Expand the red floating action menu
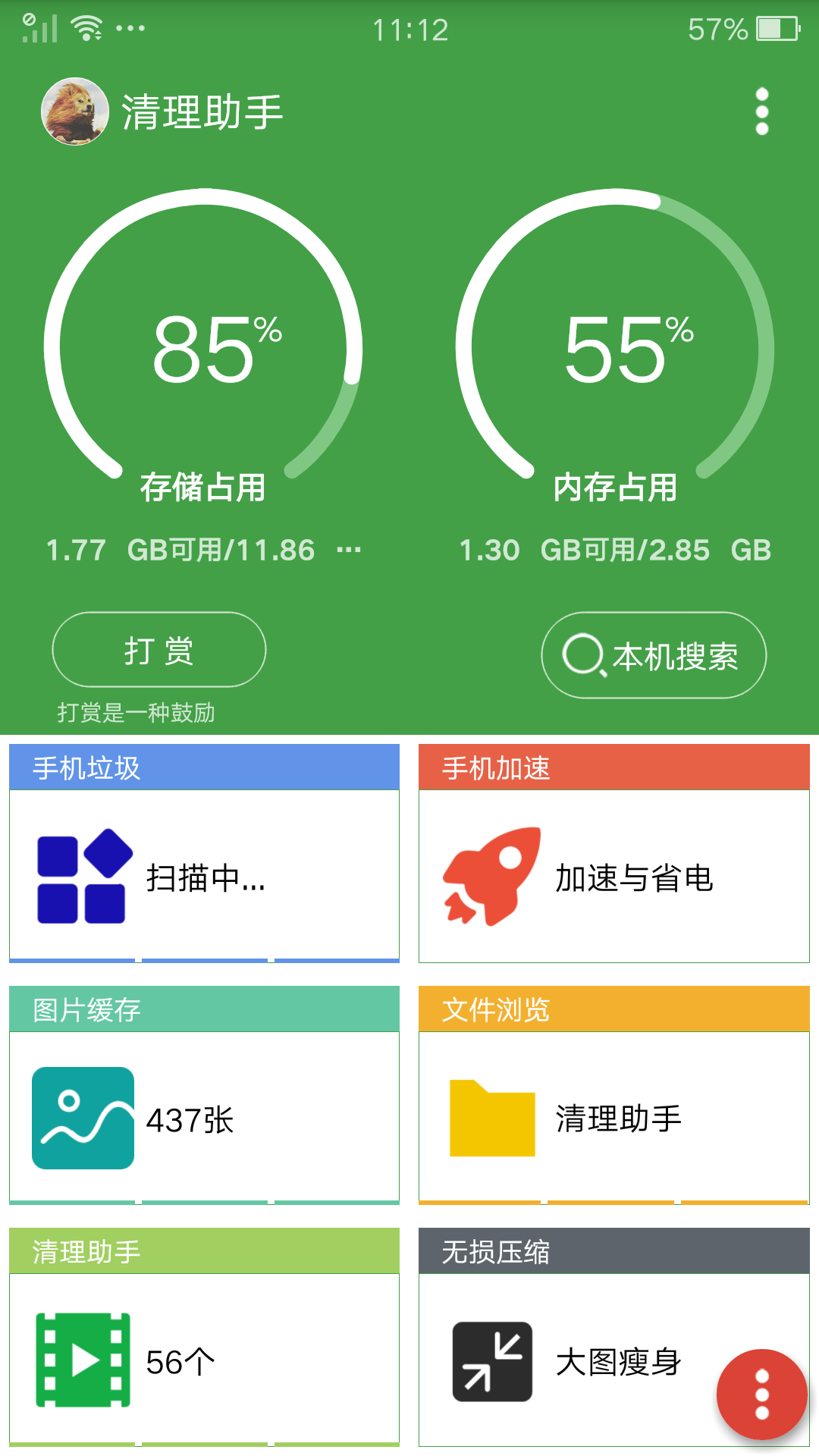 [761, 1395]
